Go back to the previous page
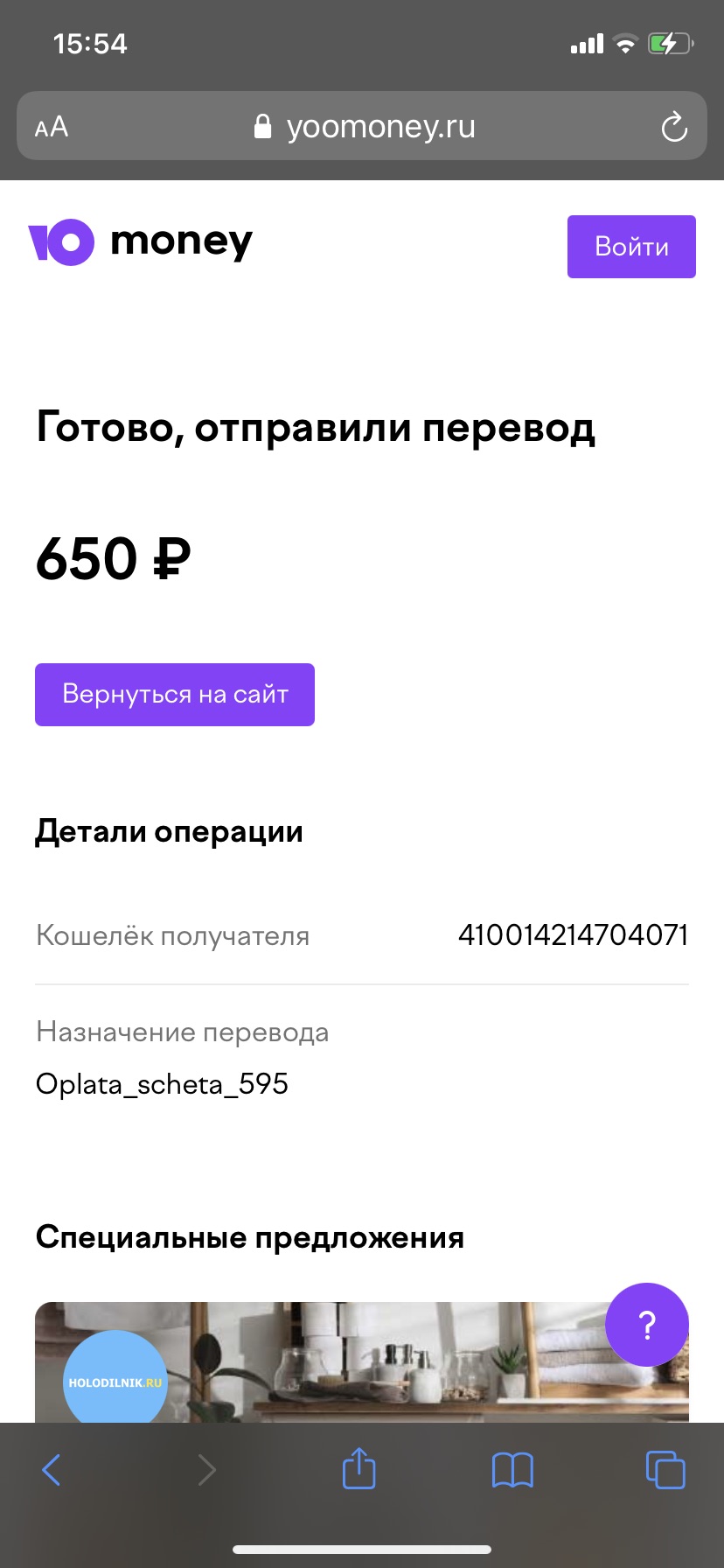The image size is (724, 1568). click(52, 1470)
